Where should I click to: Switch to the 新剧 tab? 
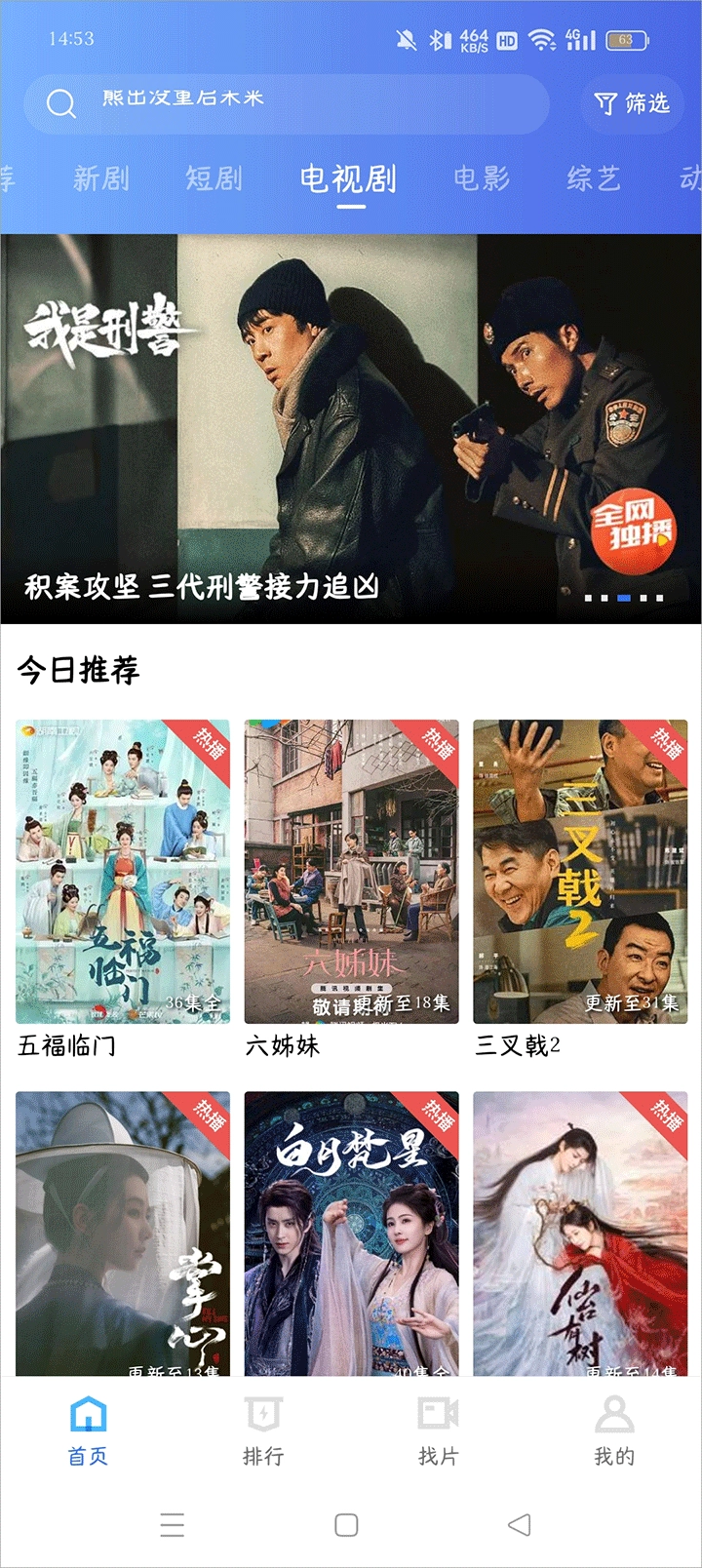(x=100, y=178)
